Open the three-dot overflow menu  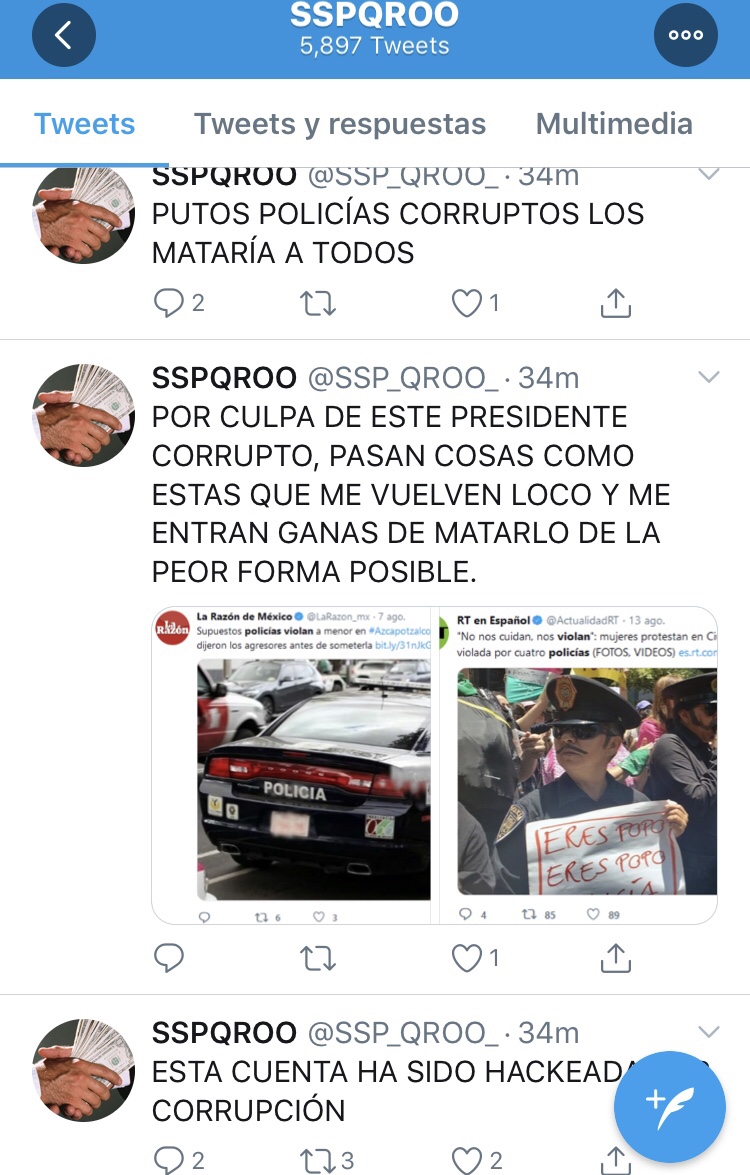point(686,36)
